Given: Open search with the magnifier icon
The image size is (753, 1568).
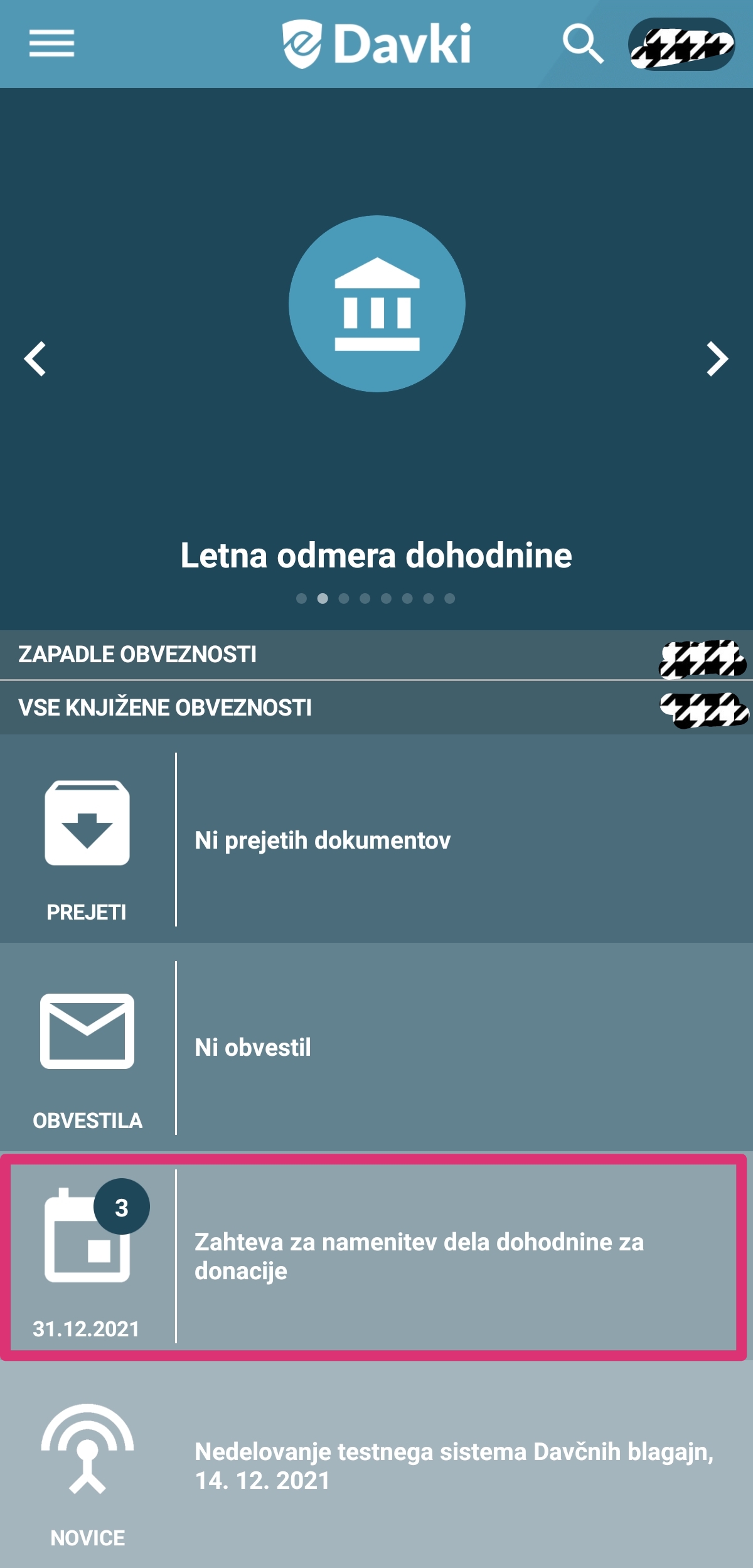Looking at the screenshot, I should click(x=583, y=44).
